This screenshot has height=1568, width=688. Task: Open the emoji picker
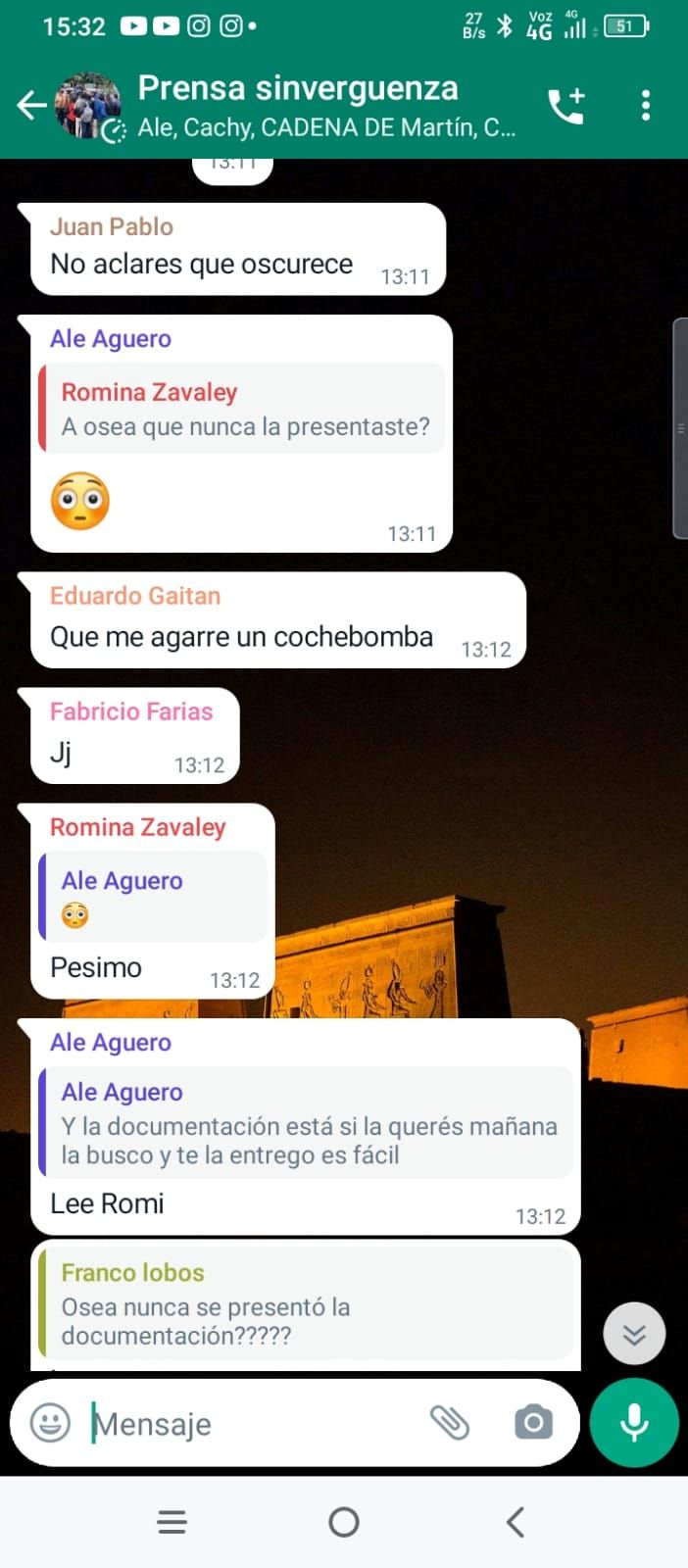click(x=50, y=1422)
